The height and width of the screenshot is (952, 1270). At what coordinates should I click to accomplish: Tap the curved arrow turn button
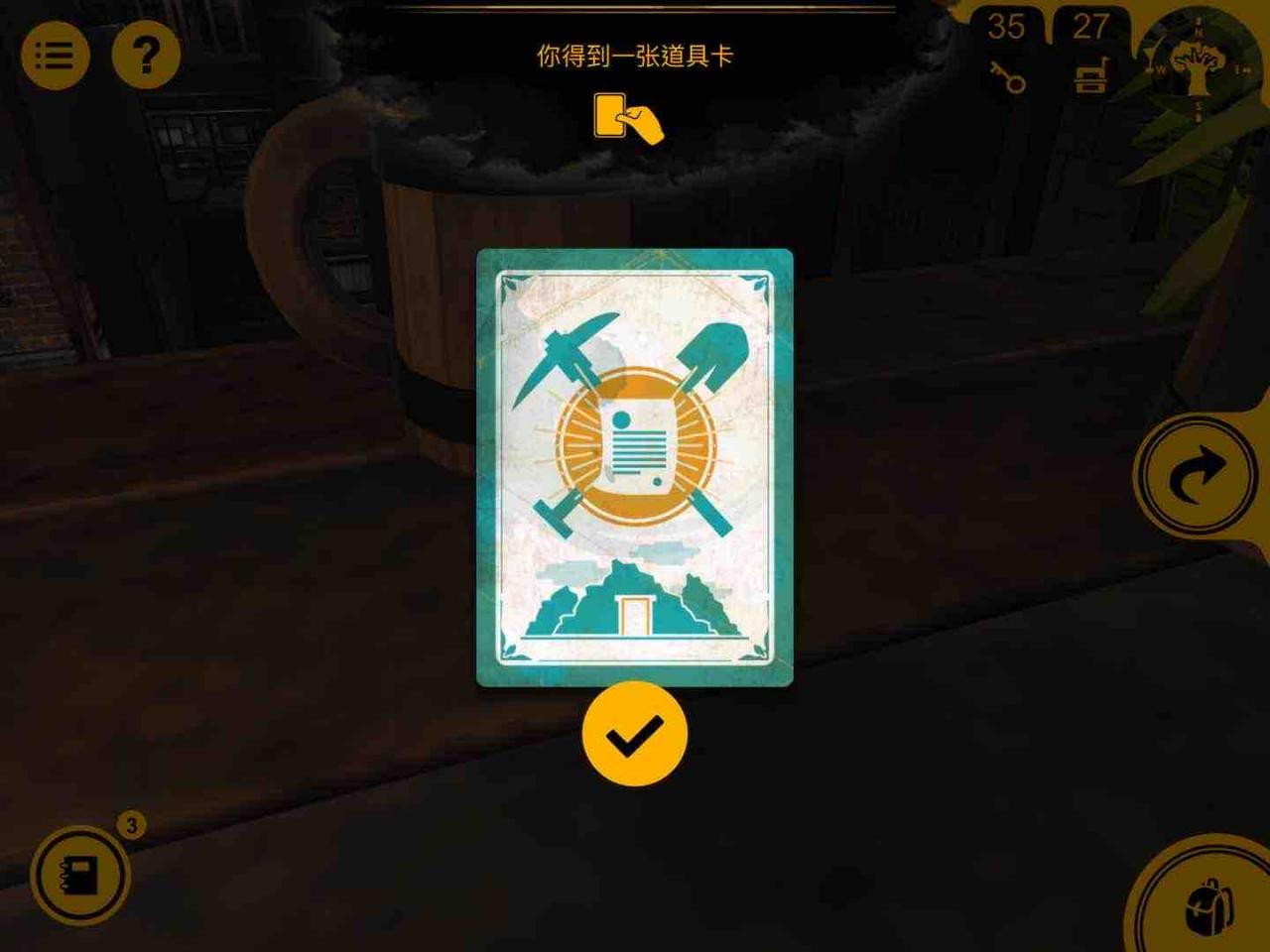tap(1198, 476)
